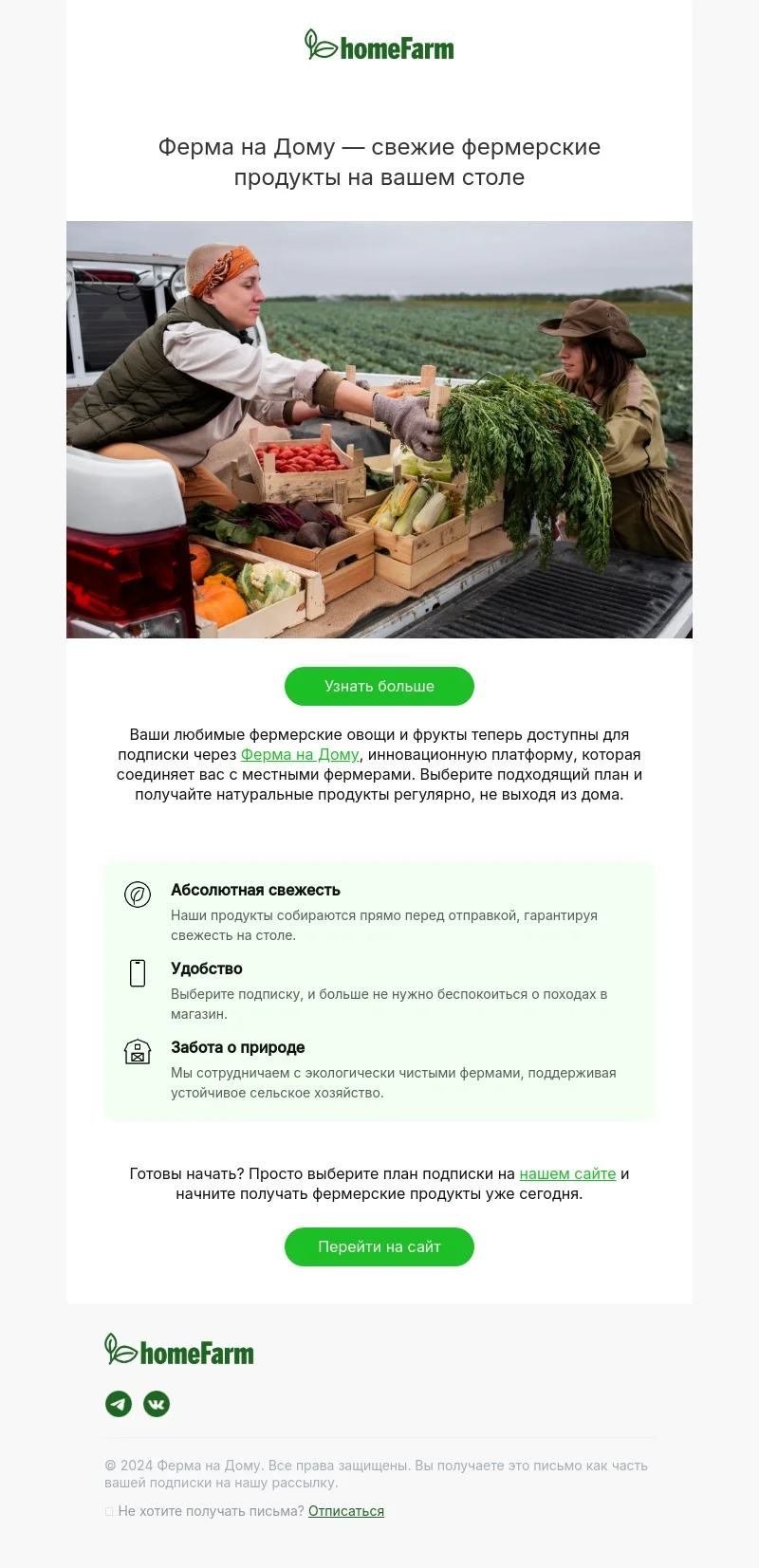Open the Telegram social icon
Viewport: 759px width, 1568px height.
119,1404
